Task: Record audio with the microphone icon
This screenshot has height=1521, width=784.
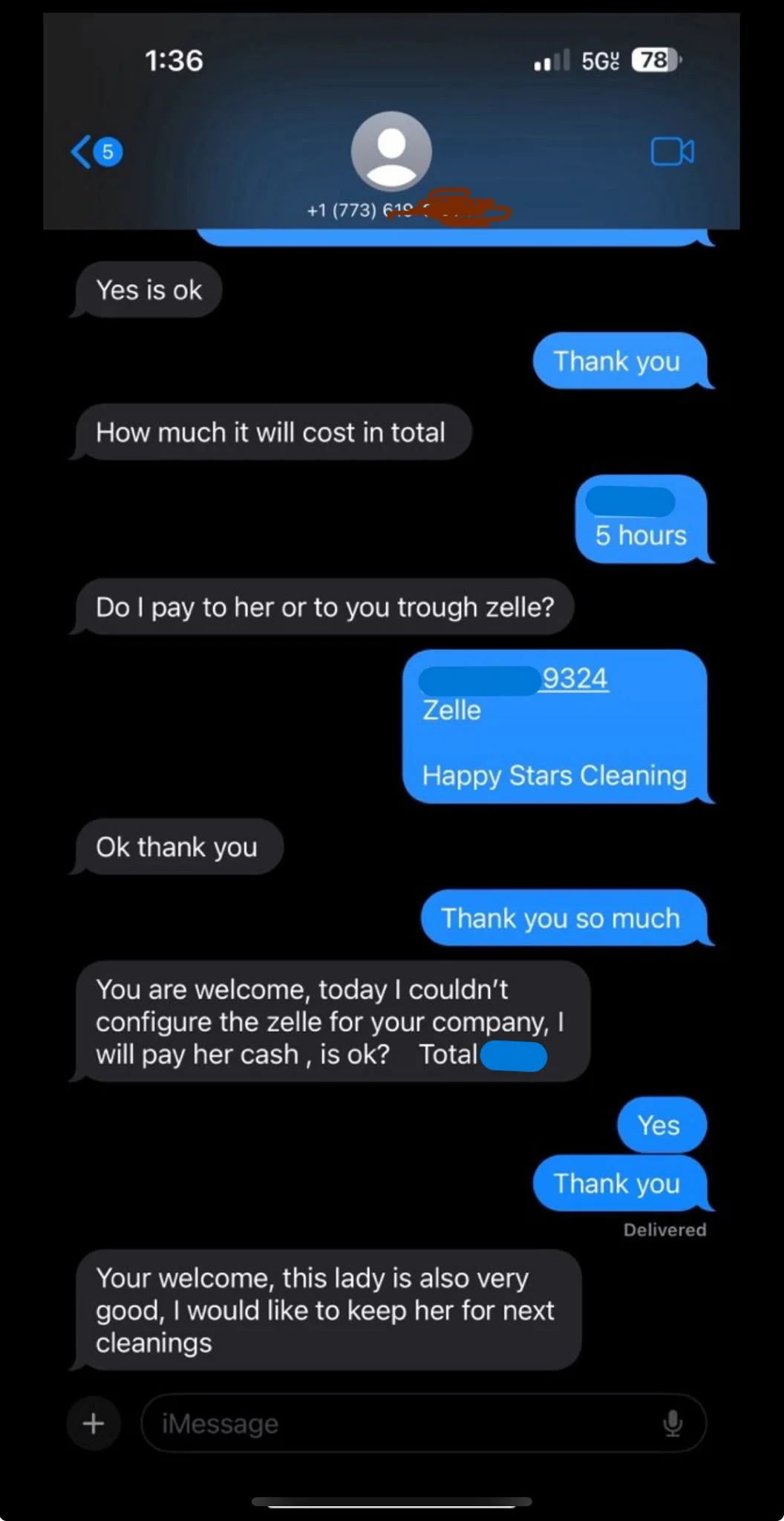Action: coord(673,1424)
